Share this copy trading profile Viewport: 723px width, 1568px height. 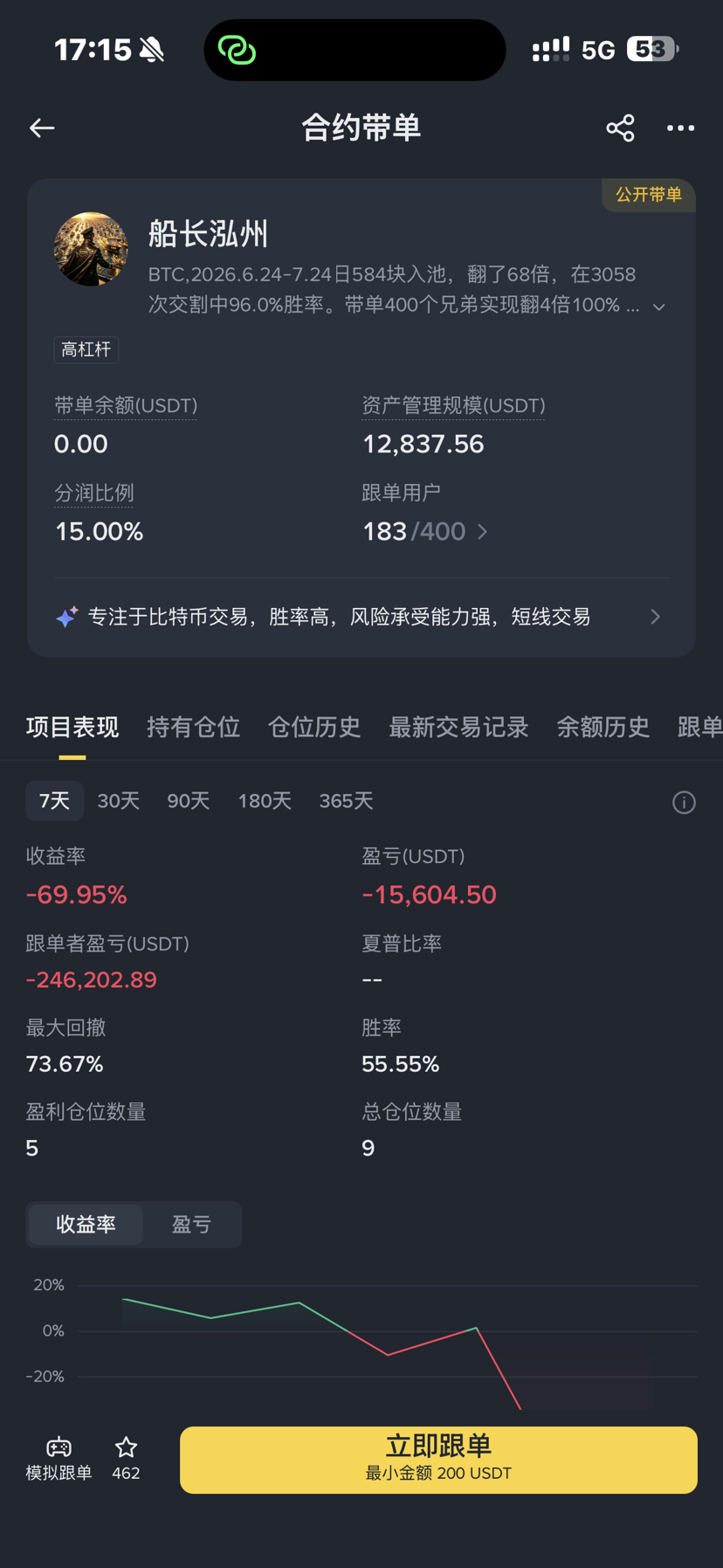pyautogui.click(x=620, y=128)
